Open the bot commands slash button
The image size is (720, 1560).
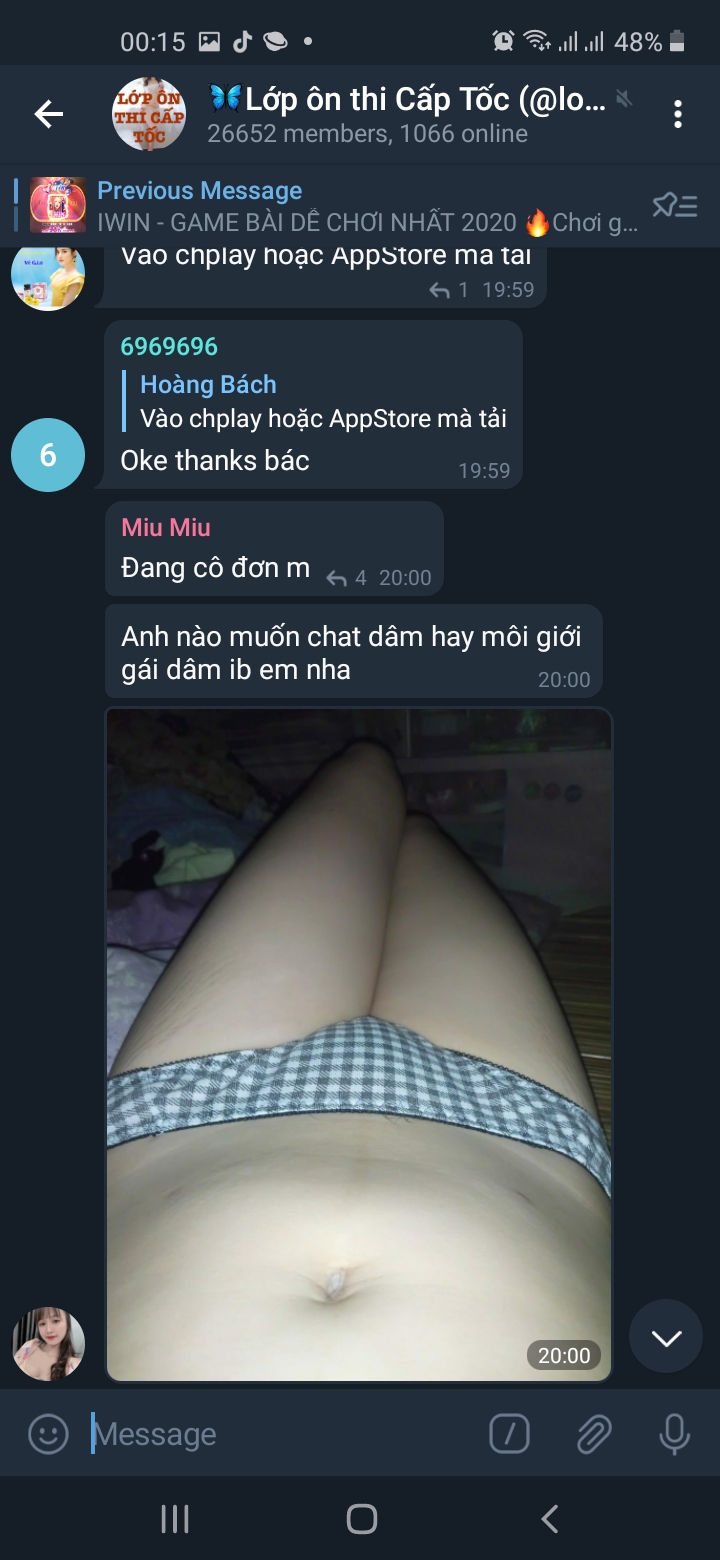coord(509,1435)
